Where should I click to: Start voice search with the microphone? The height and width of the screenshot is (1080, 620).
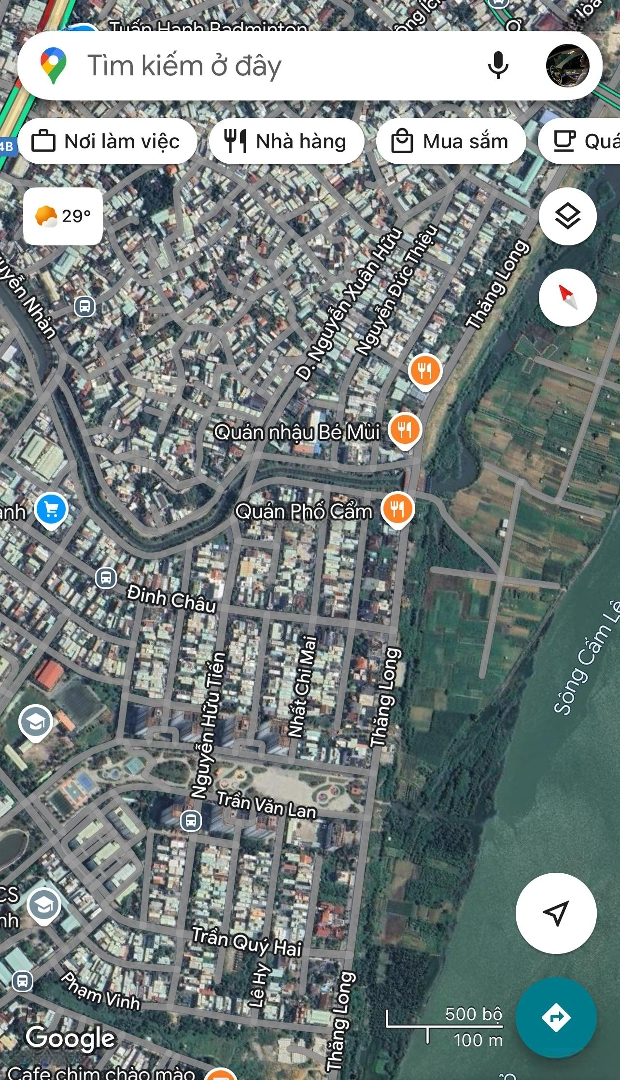click(497, 66)
